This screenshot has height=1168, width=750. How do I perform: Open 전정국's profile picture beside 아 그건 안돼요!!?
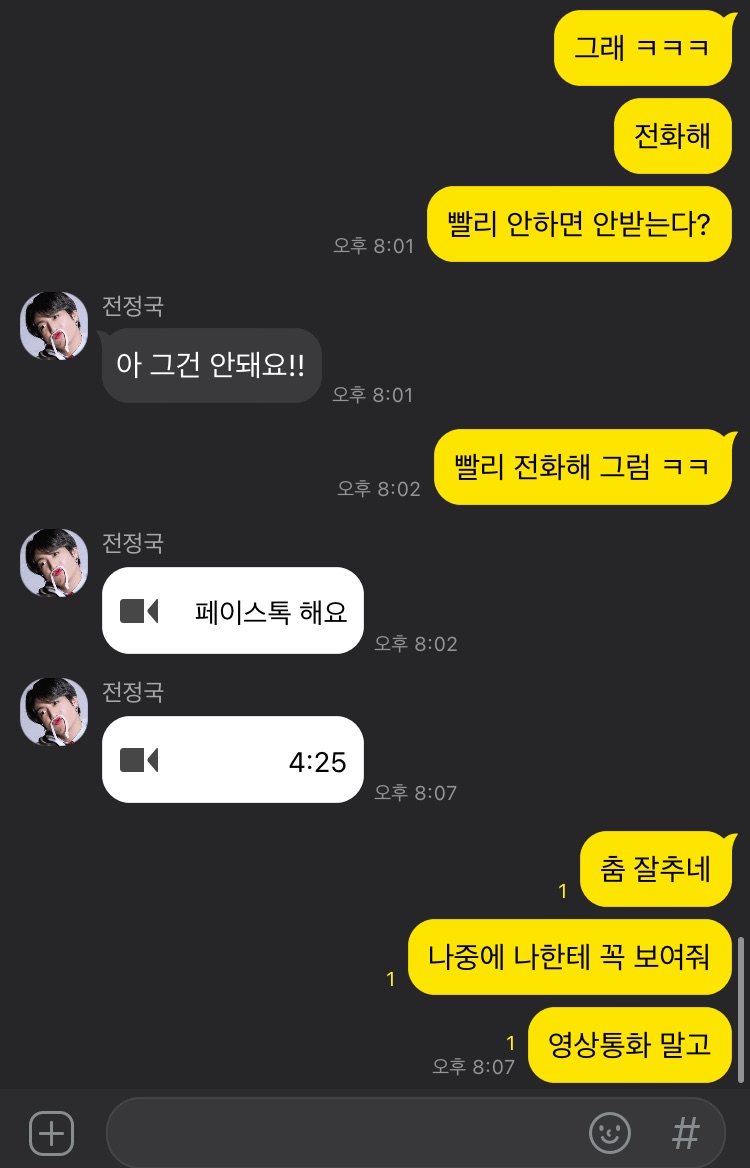coord(55,326)
